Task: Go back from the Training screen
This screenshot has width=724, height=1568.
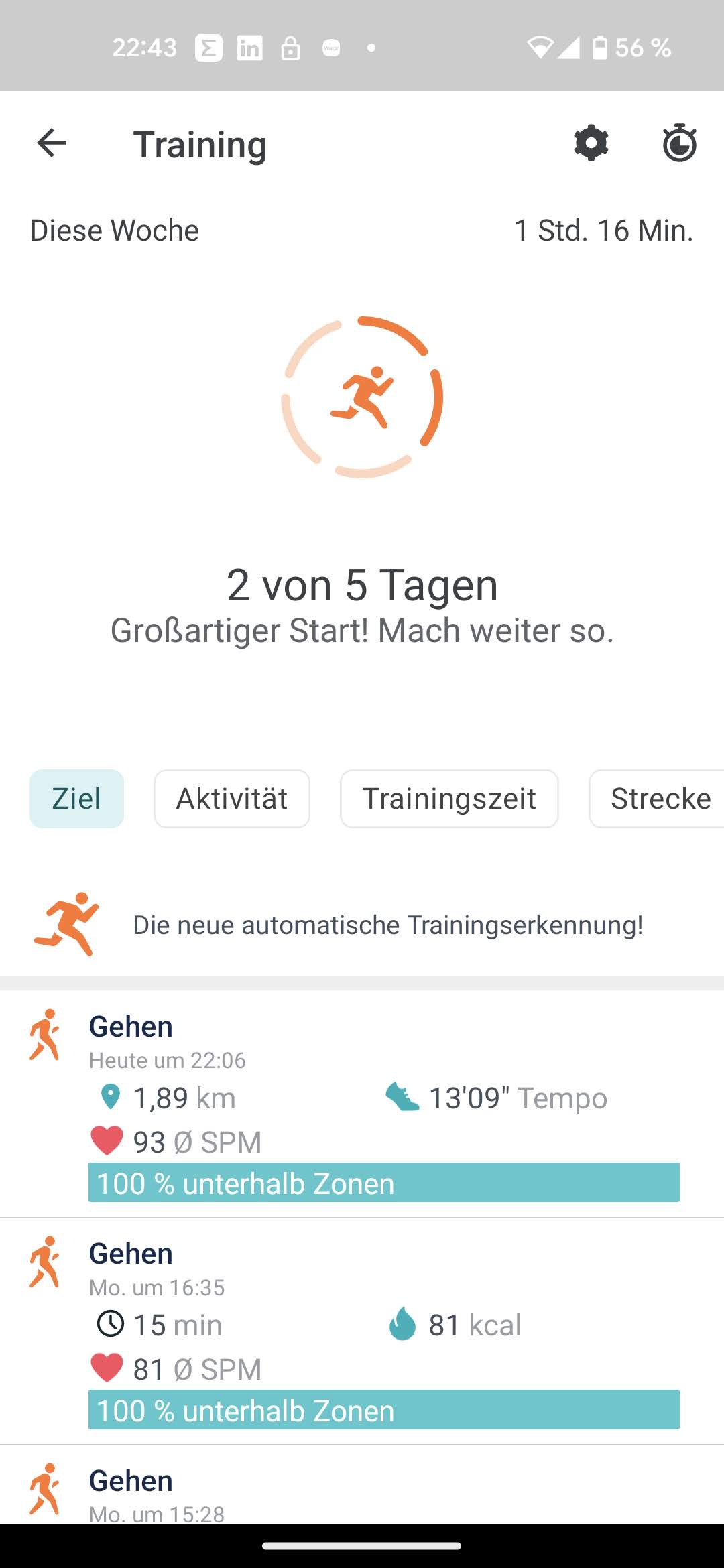Action: point(52,143)
